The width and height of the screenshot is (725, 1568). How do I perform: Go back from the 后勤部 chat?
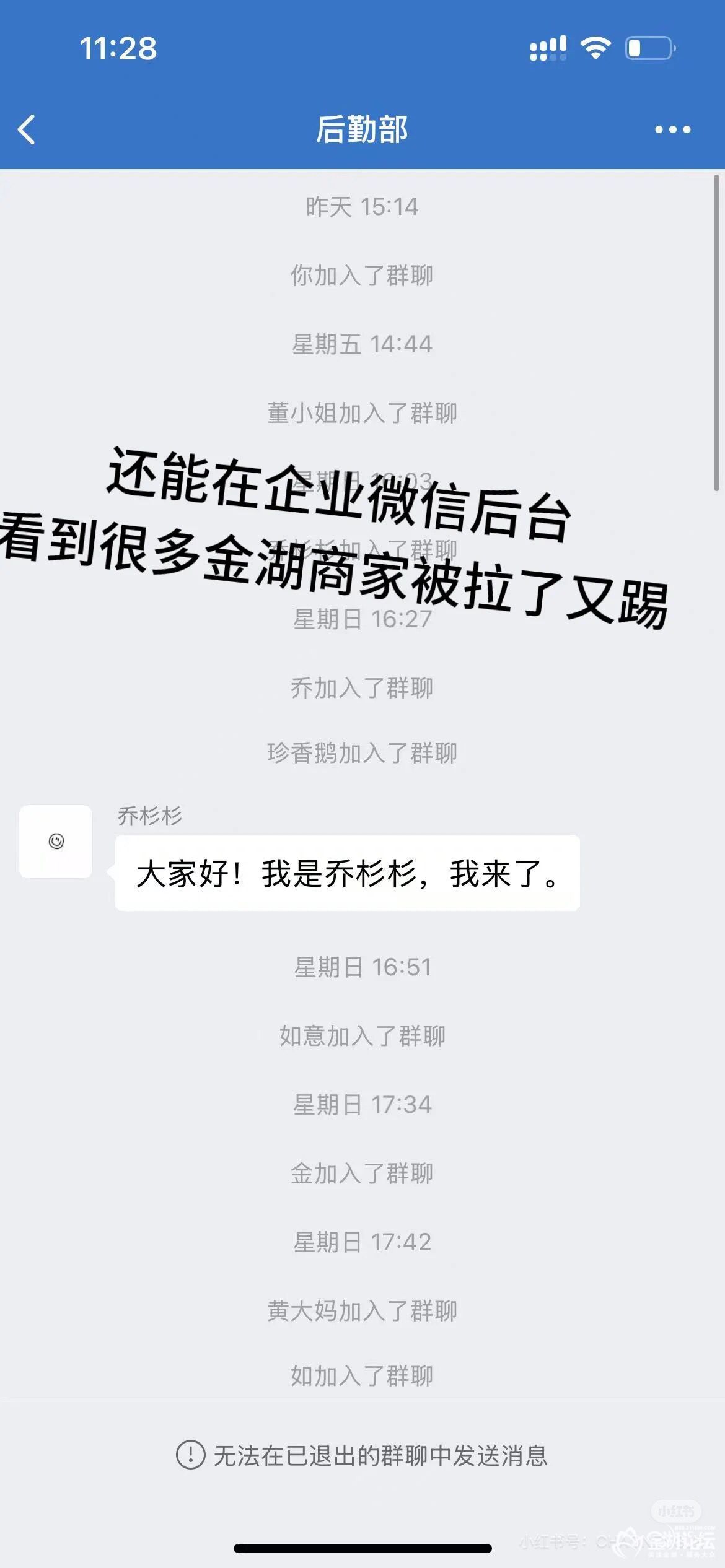click(27, 129)
